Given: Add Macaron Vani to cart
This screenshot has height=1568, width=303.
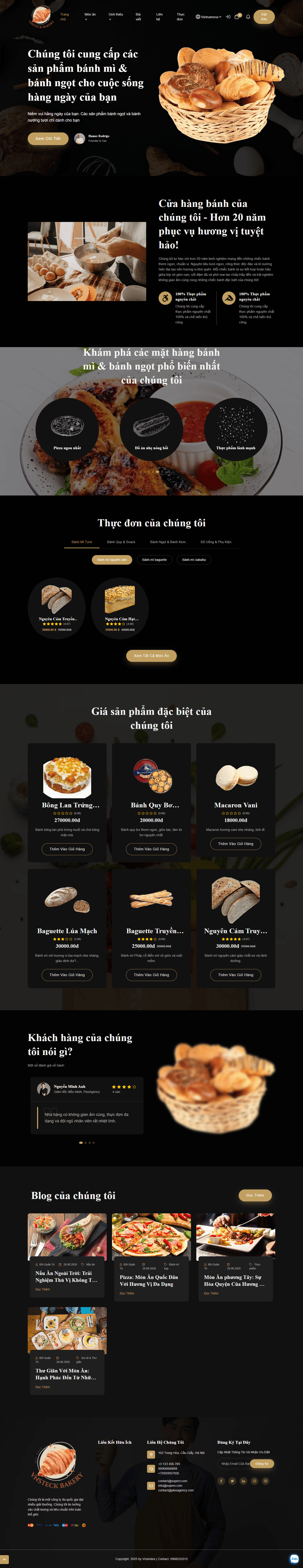Looking at the screenshot, I should (x=235, y=844).
